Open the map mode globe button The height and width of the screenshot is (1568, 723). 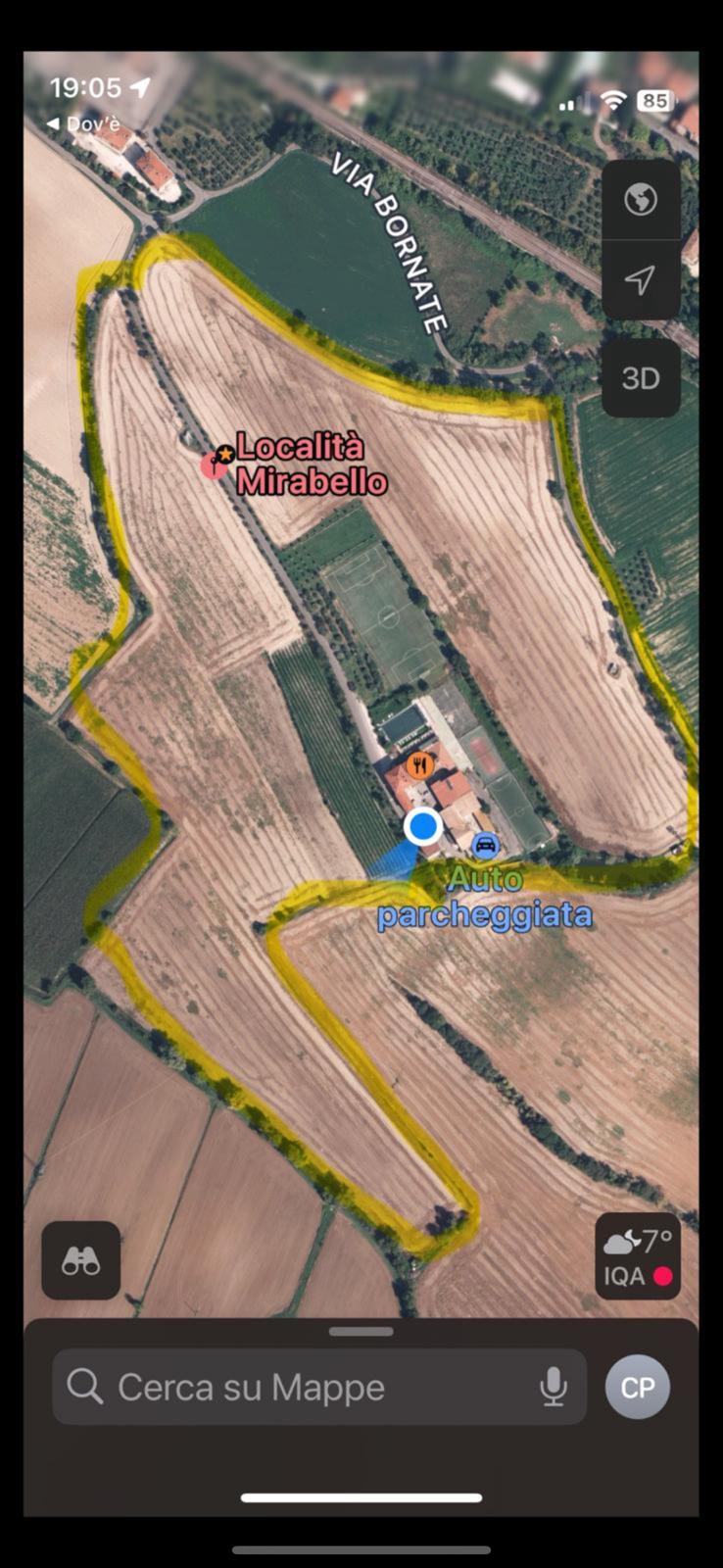tap(641, 200)
